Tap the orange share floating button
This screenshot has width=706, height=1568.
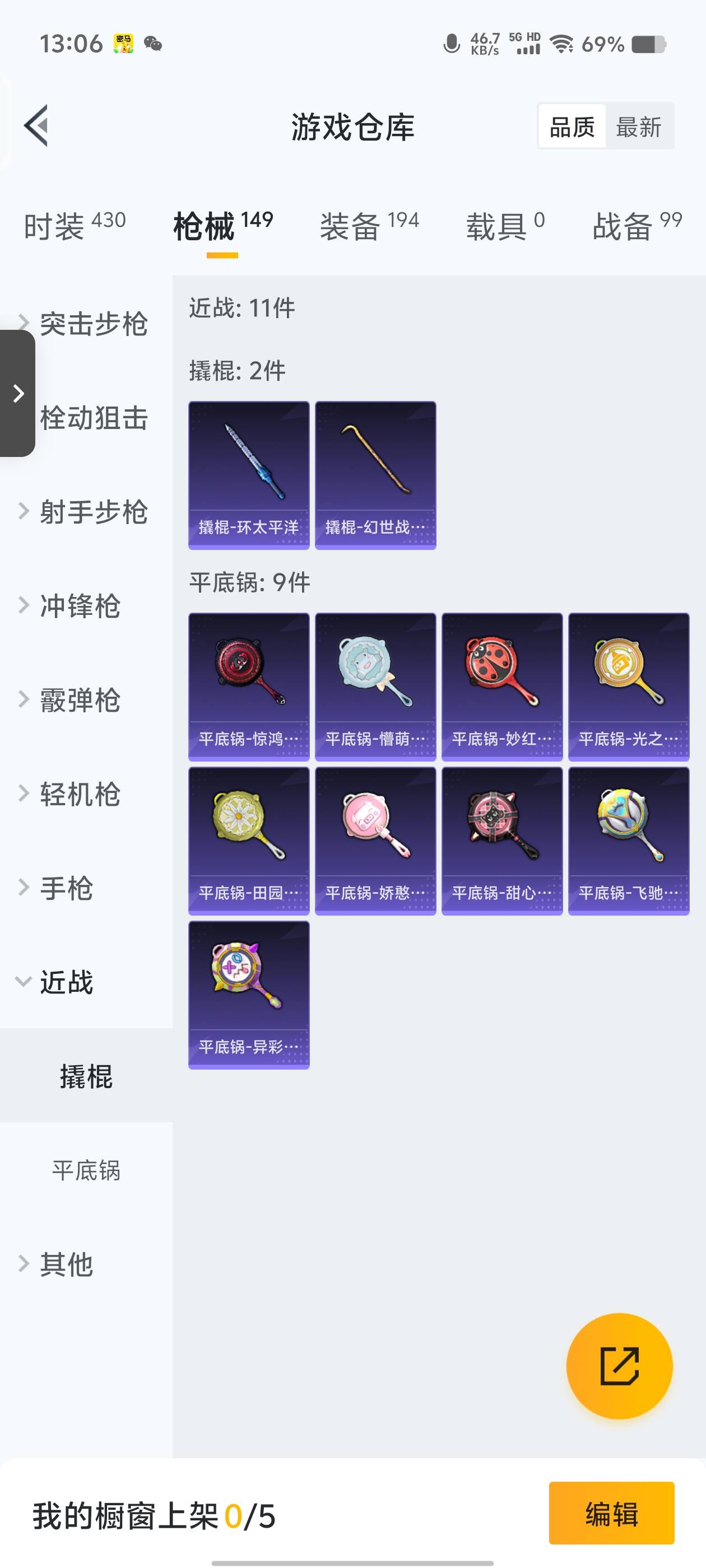619,1366
